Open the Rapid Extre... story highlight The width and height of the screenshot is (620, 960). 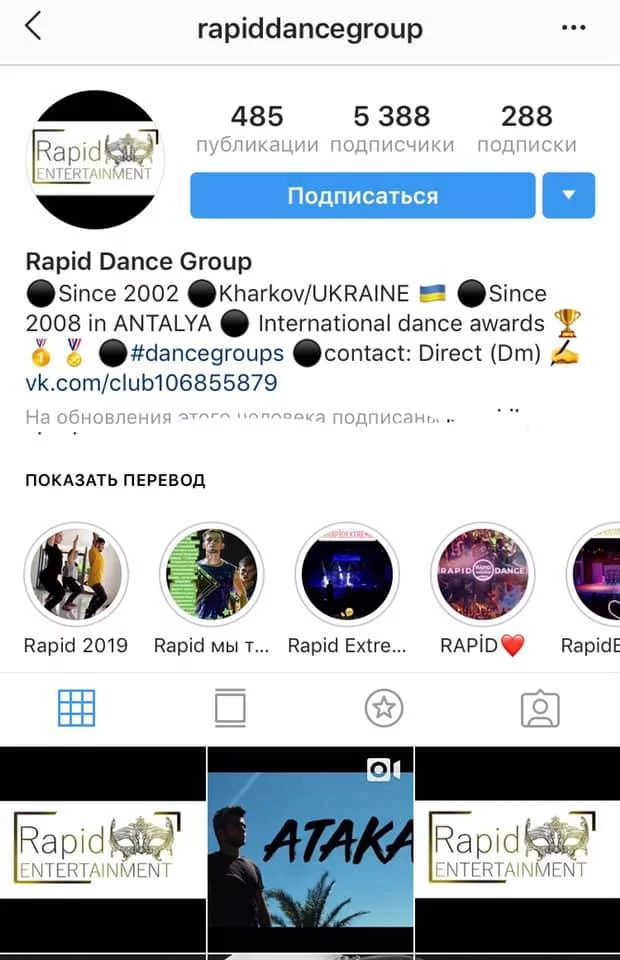point(347,575)
